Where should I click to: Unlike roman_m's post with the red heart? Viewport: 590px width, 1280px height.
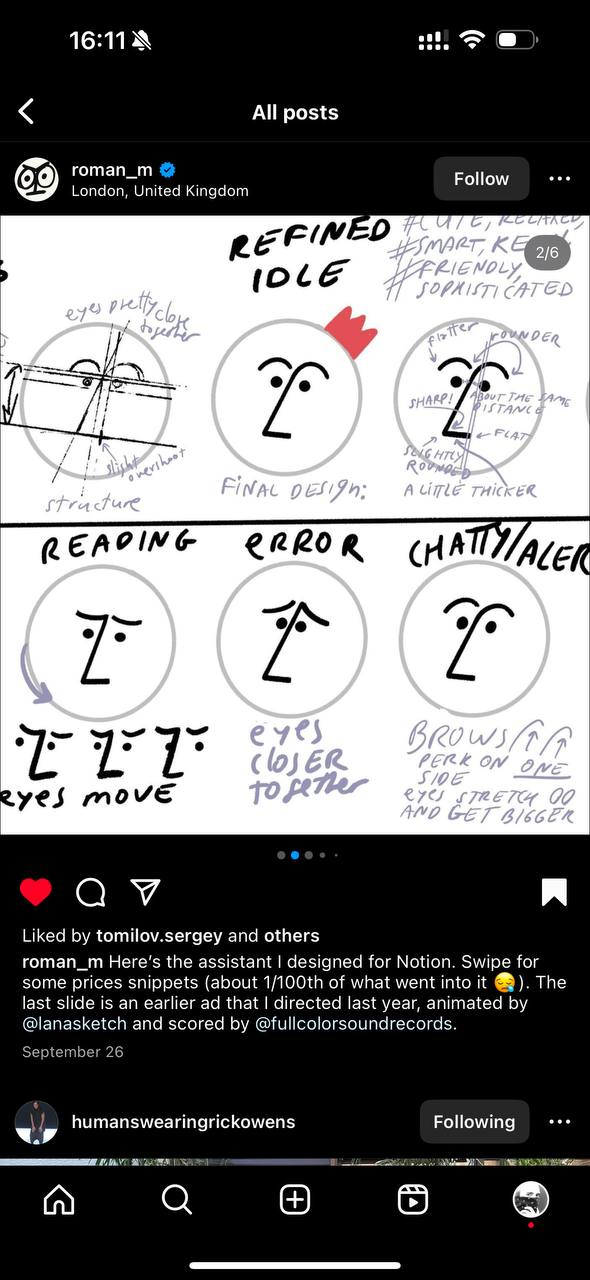tap(36, 892)
